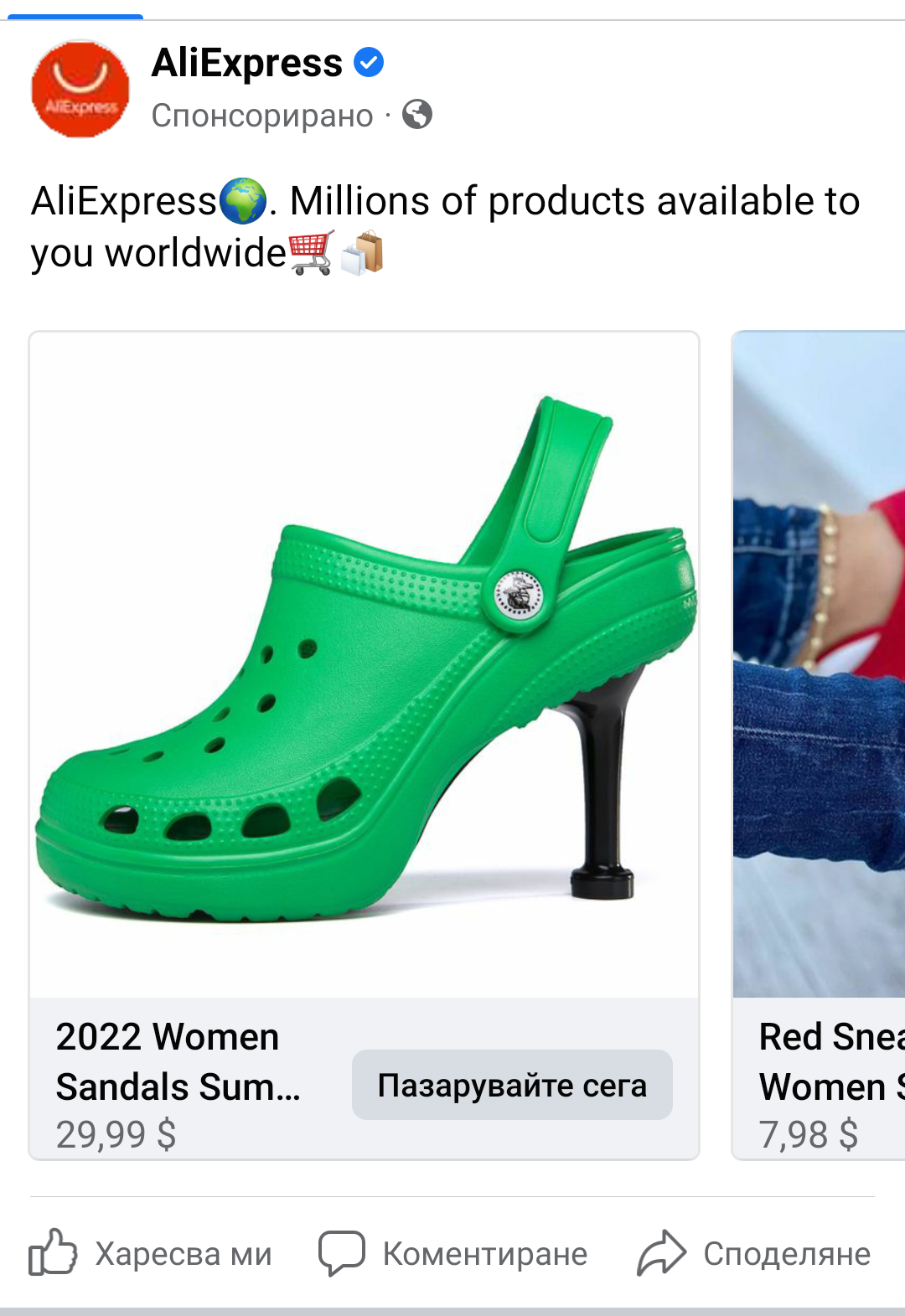
Task: Open the green heeled sandals product card
Action: (364, 663)
